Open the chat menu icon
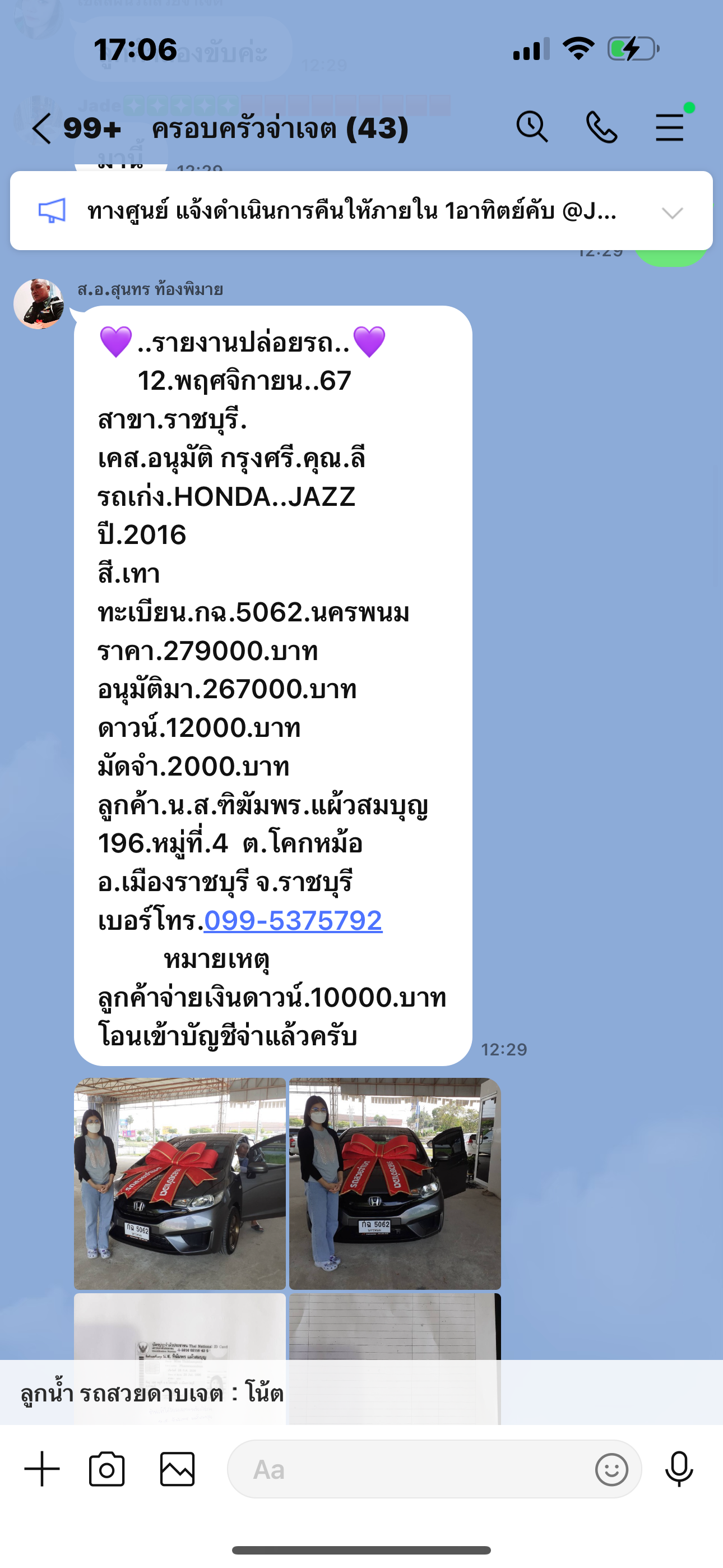 click(670, 127)
